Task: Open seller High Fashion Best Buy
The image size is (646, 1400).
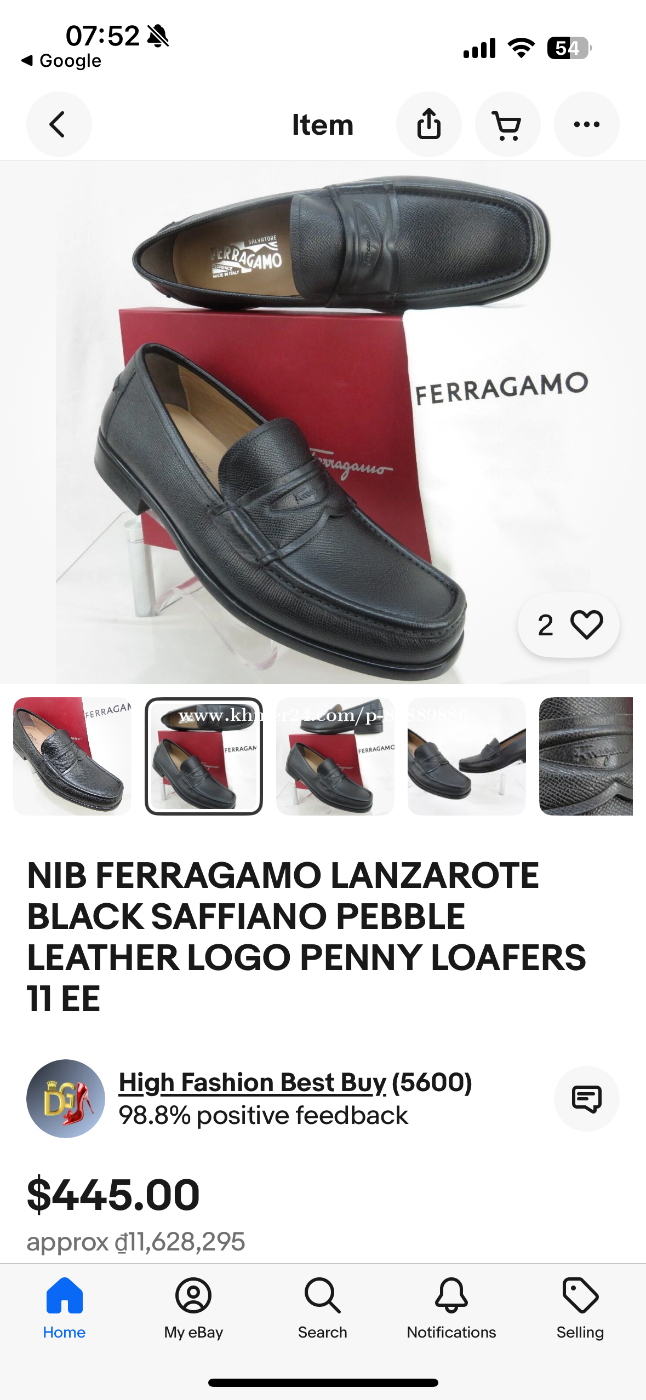Action: pyautogui.click(x=252, y=1082)
